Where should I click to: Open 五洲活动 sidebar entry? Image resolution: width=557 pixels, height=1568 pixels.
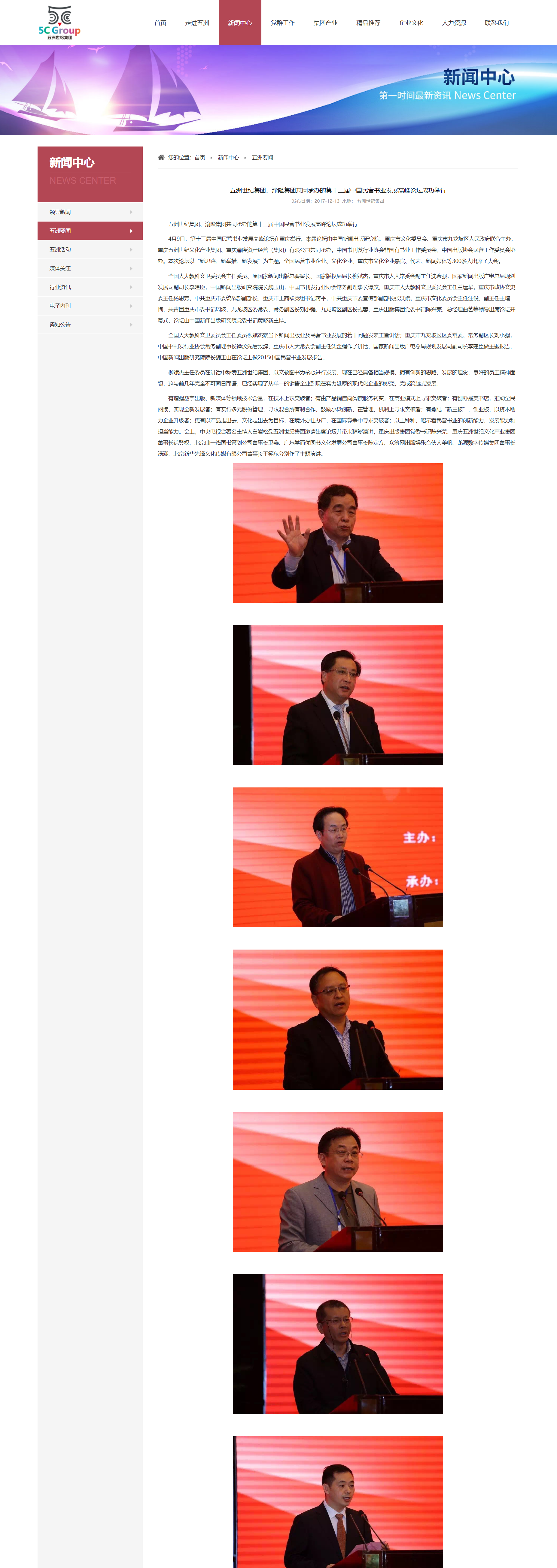90,249
